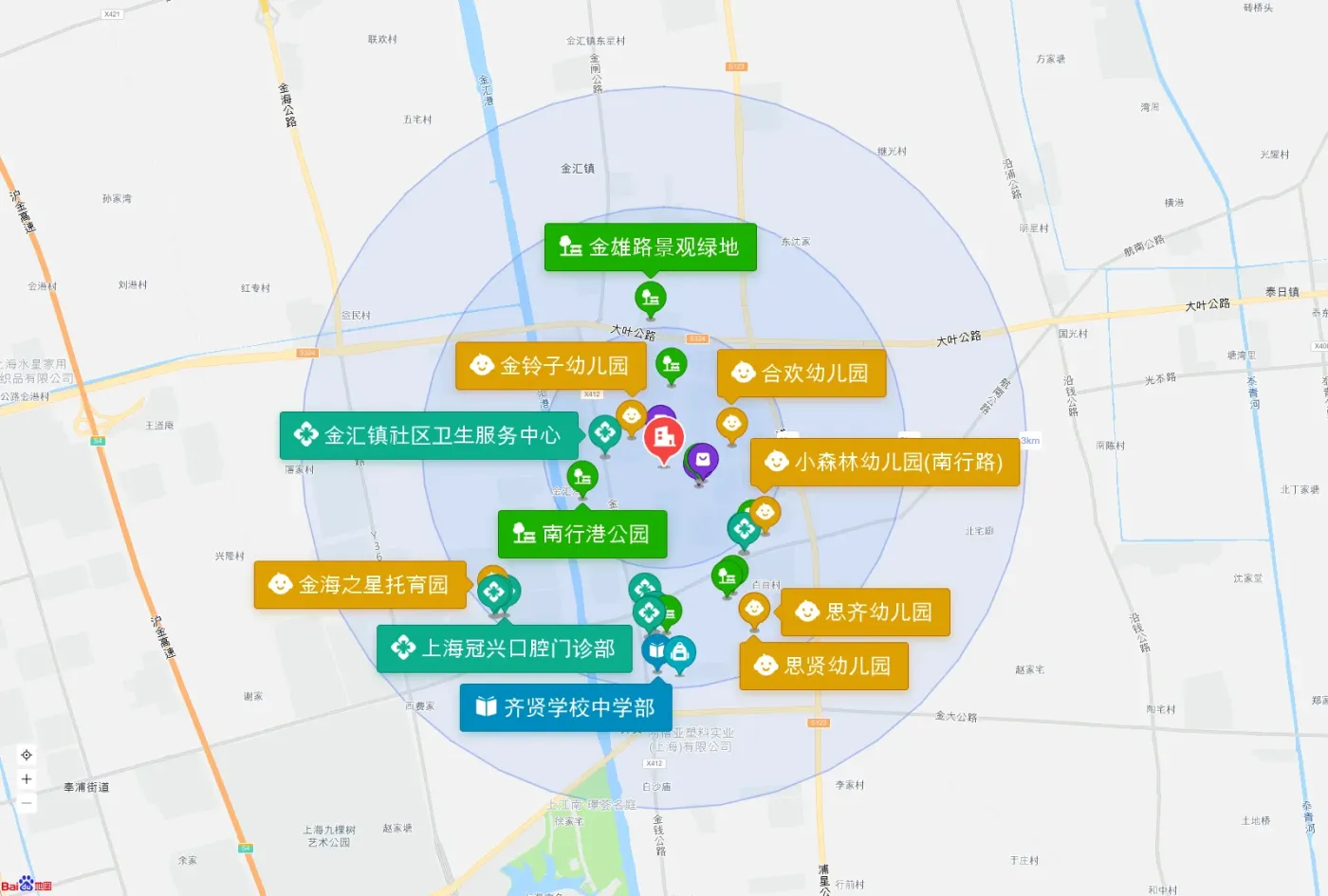Select the 金铃子幼儿园 label

tap(551, 366)
